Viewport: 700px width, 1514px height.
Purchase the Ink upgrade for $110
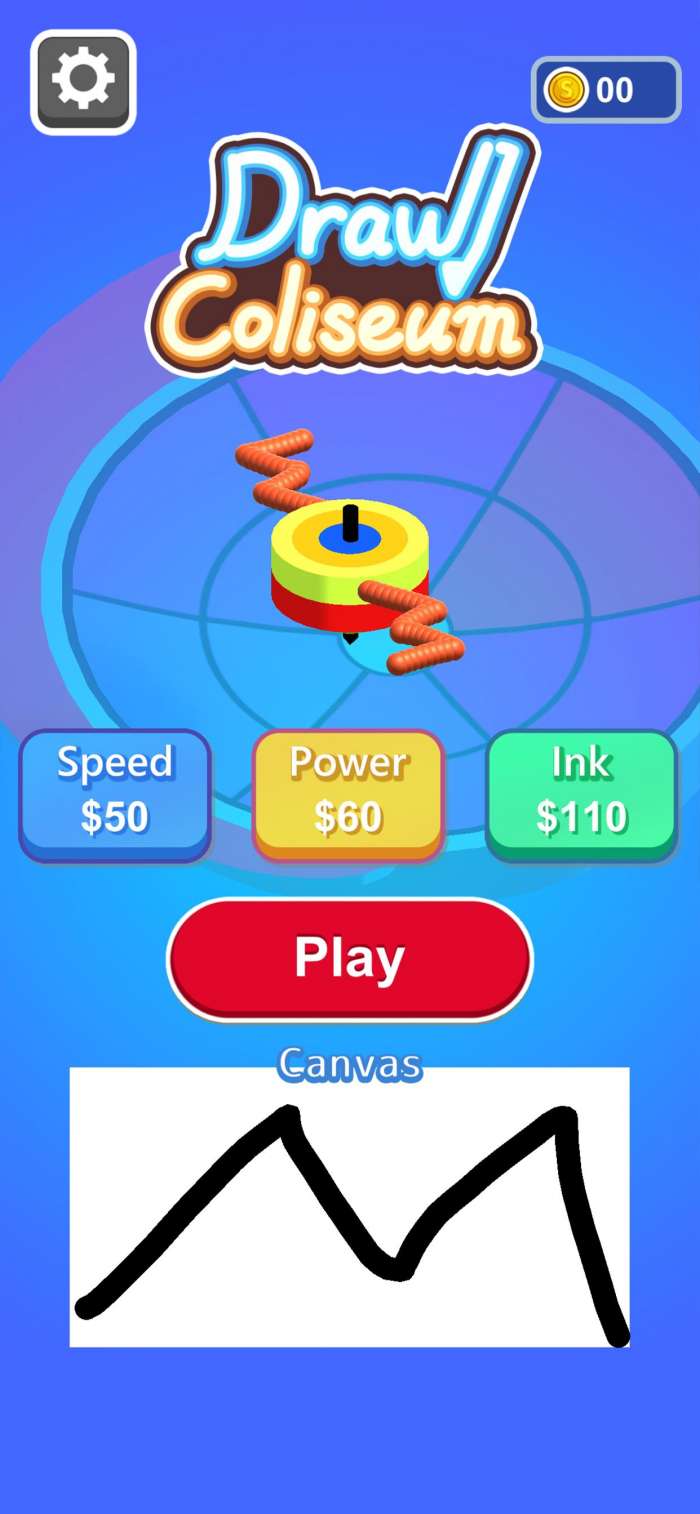(x=581, y=794)
